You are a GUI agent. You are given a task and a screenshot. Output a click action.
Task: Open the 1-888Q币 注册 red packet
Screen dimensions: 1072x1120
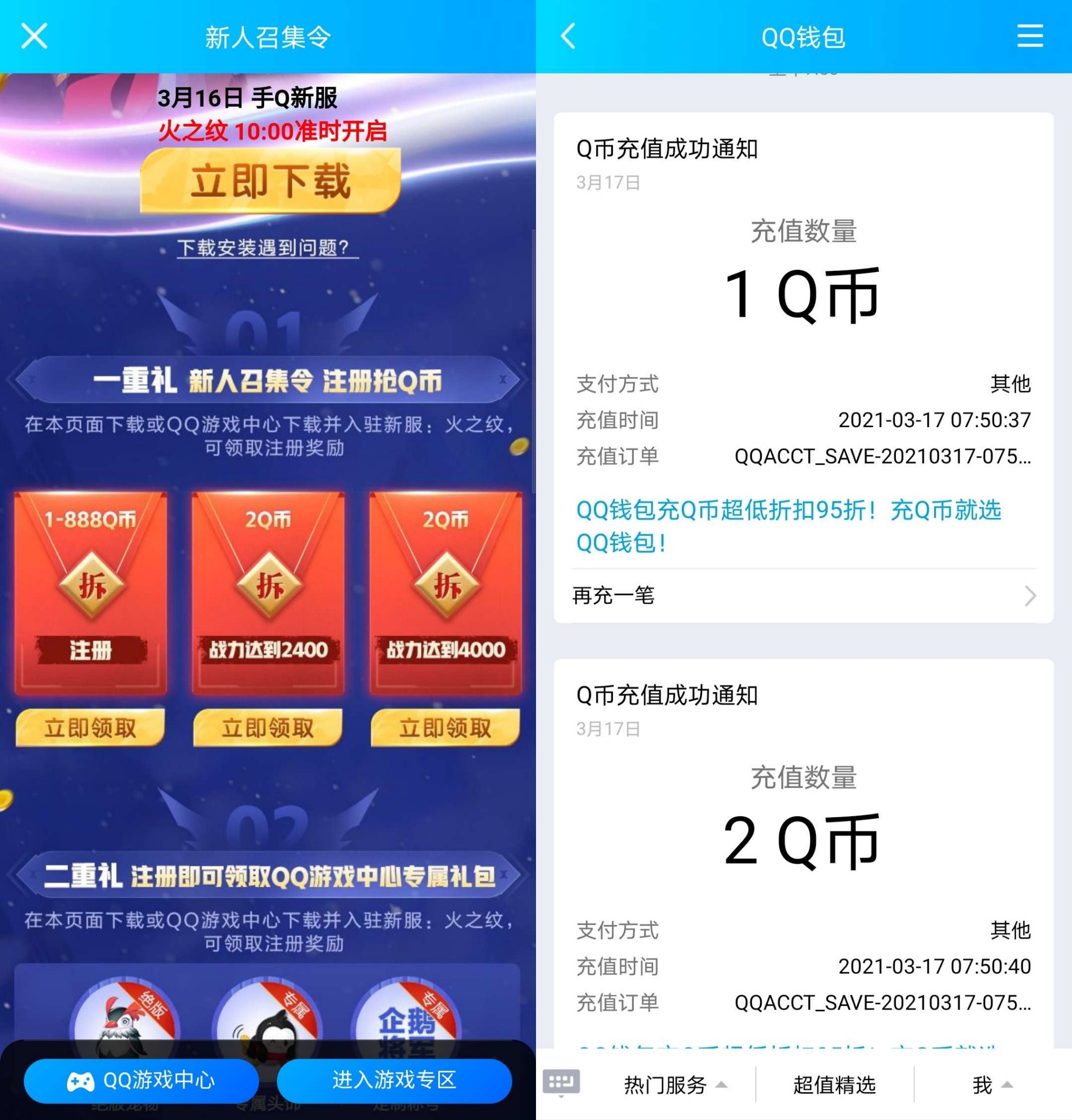(91, 586)
